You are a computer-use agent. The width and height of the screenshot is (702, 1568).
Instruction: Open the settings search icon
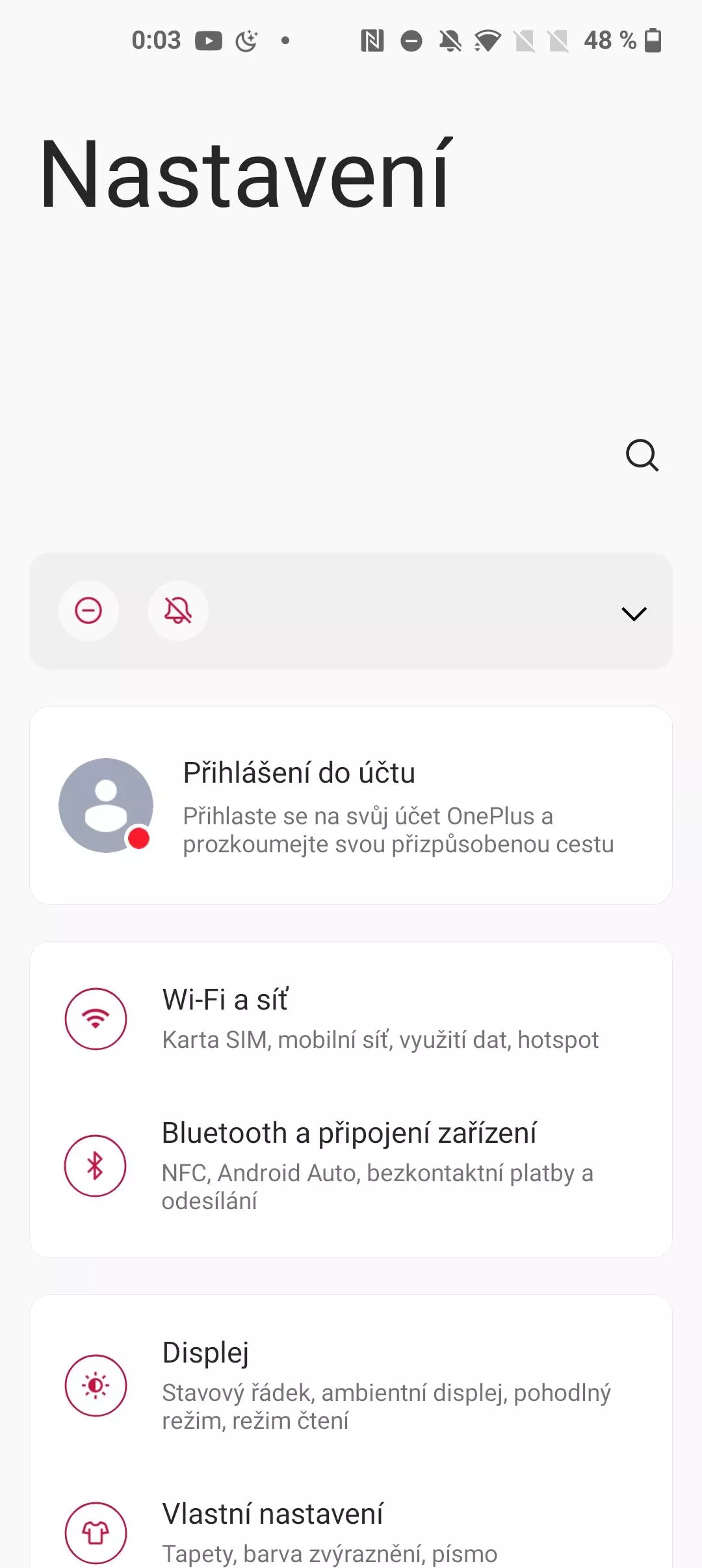click(642, 455)
